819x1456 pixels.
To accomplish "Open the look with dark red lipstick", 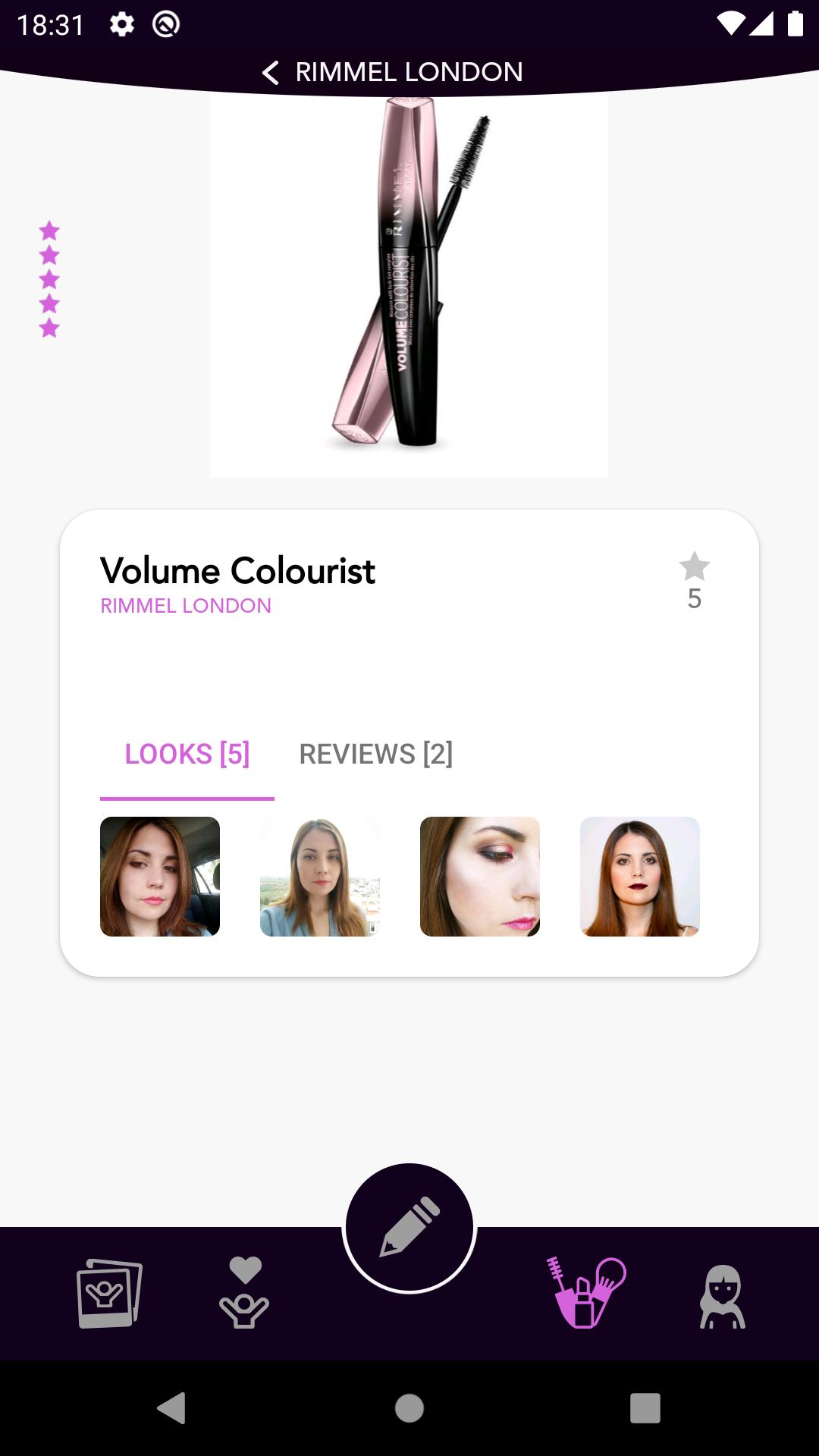I will pyautogui.click(x=640, y=877).
